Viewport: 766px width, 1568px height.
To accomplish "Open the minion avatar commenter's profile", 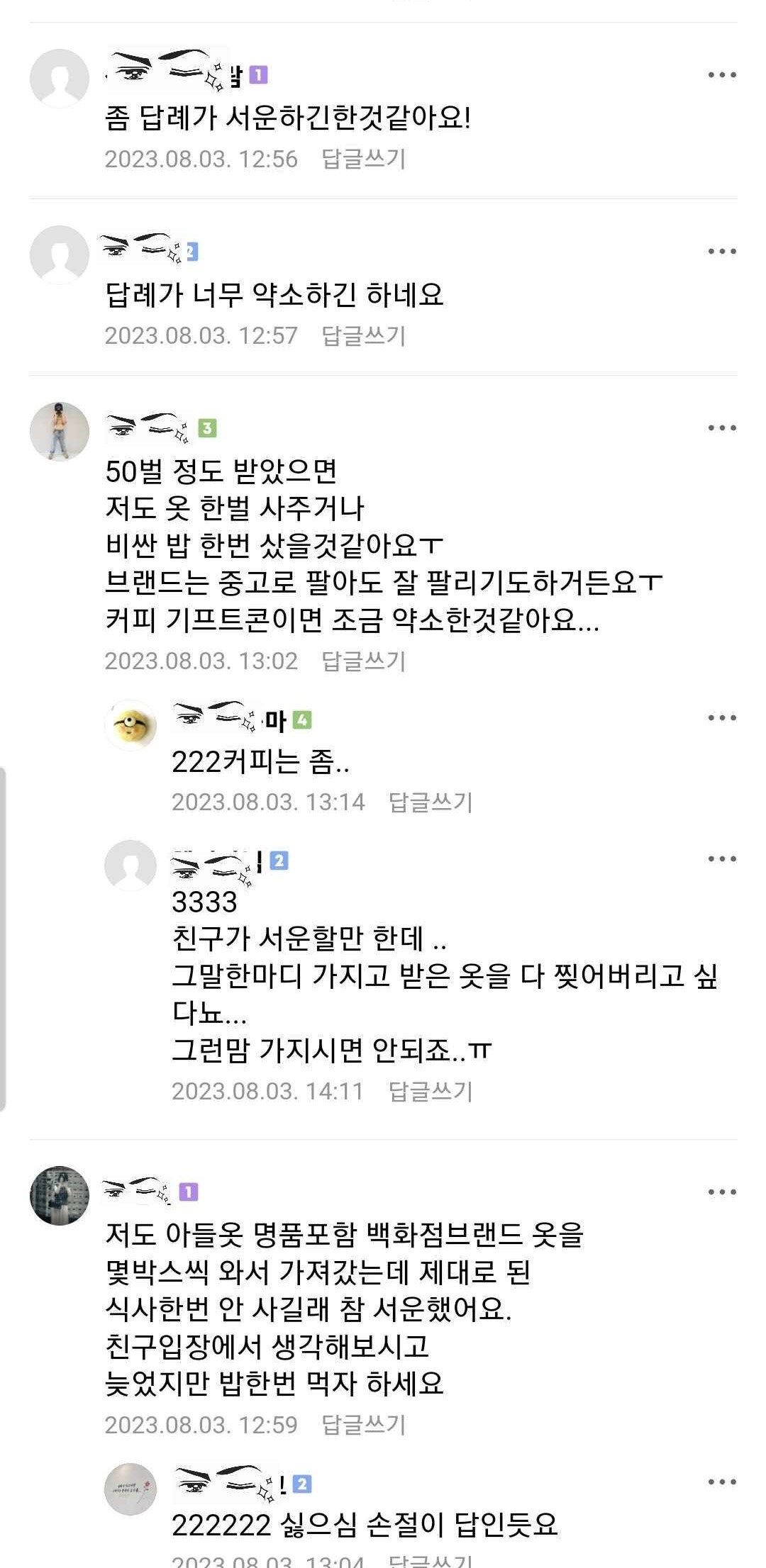I will pos(131,724).
